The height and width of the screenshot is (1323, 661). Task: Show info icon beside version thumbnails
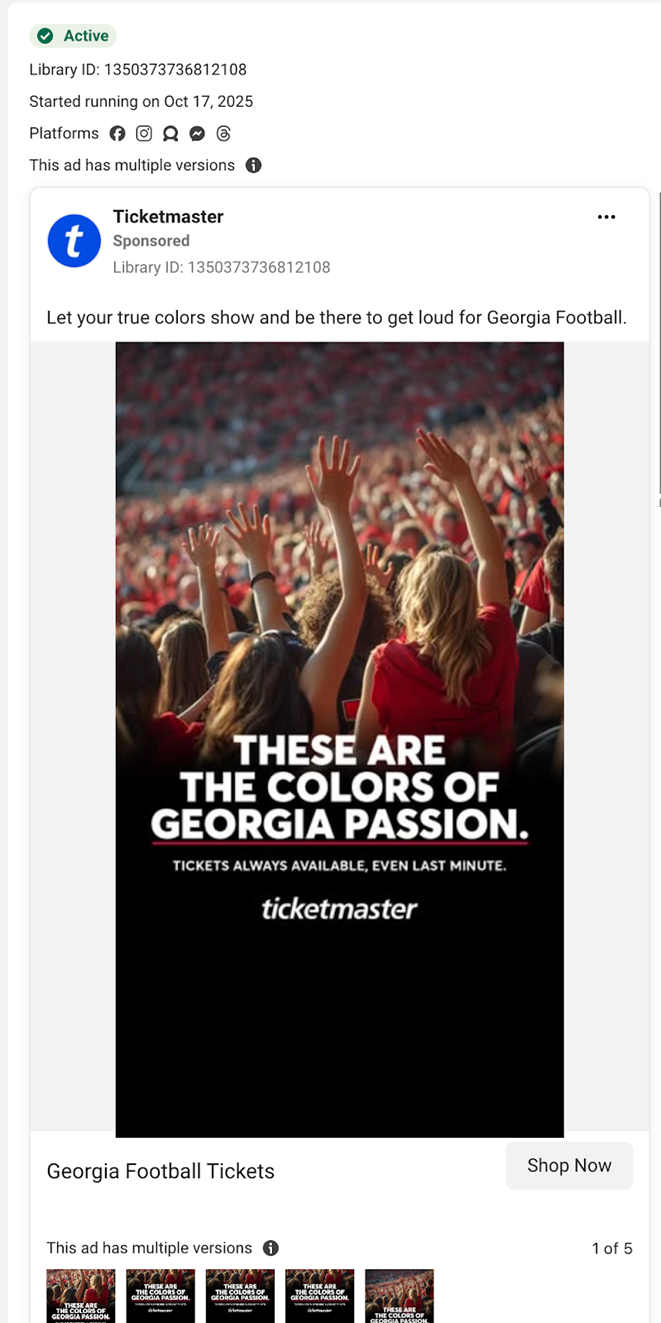(270, 1248)
